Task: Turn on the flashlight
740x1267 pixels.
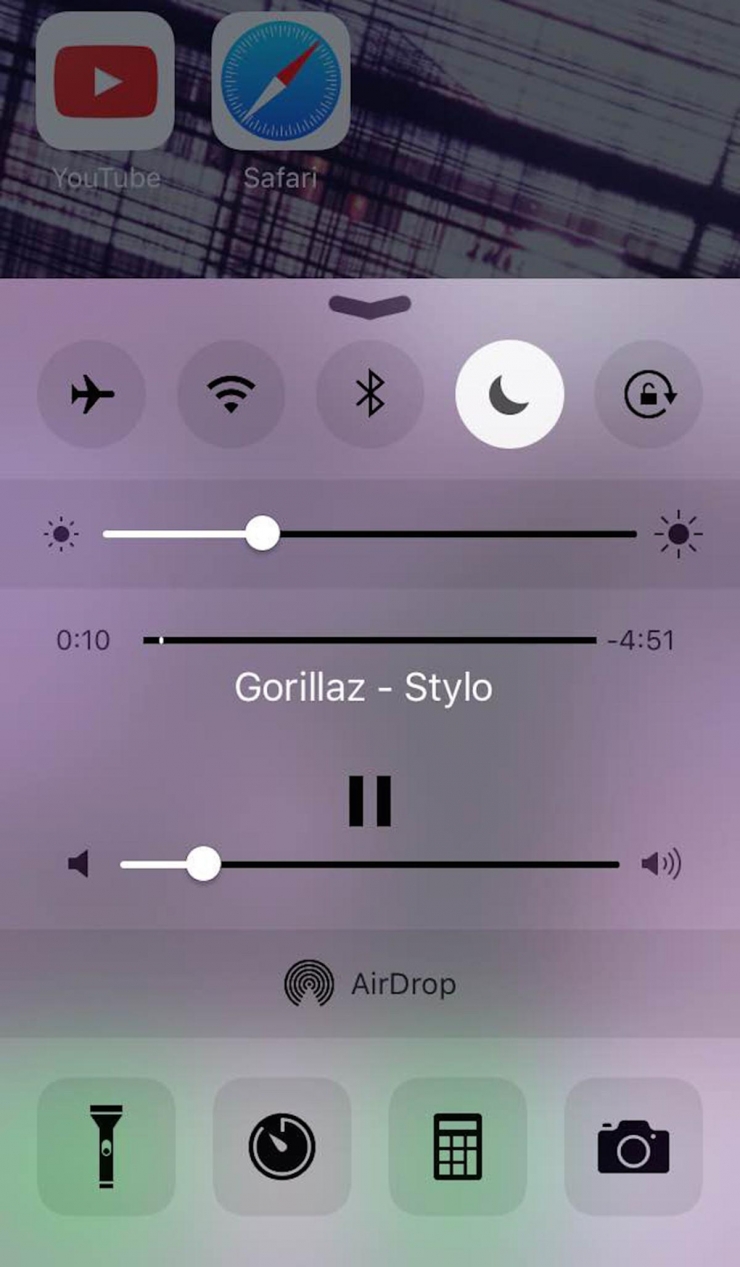Action: pos(106,1146)
